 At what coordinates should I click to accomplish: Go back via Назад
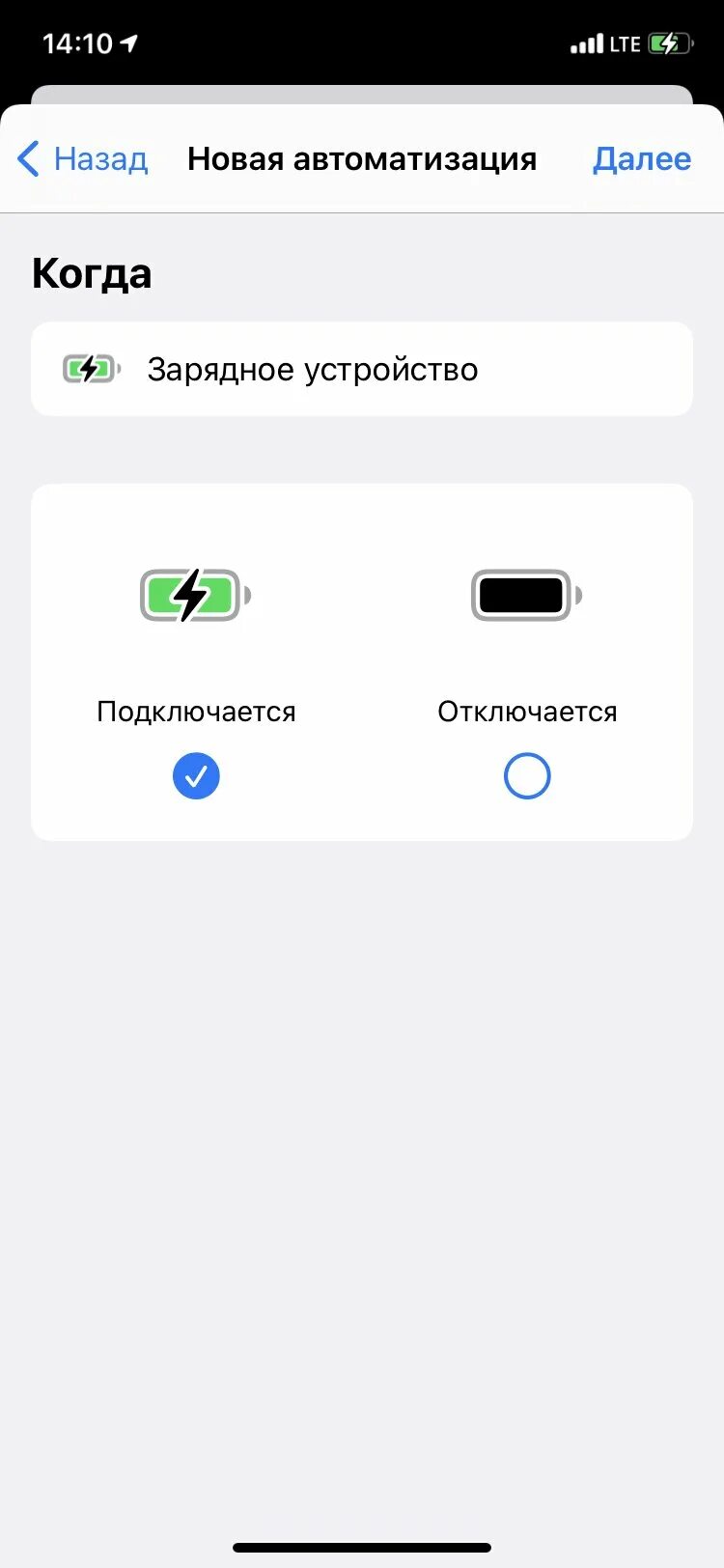84,158
